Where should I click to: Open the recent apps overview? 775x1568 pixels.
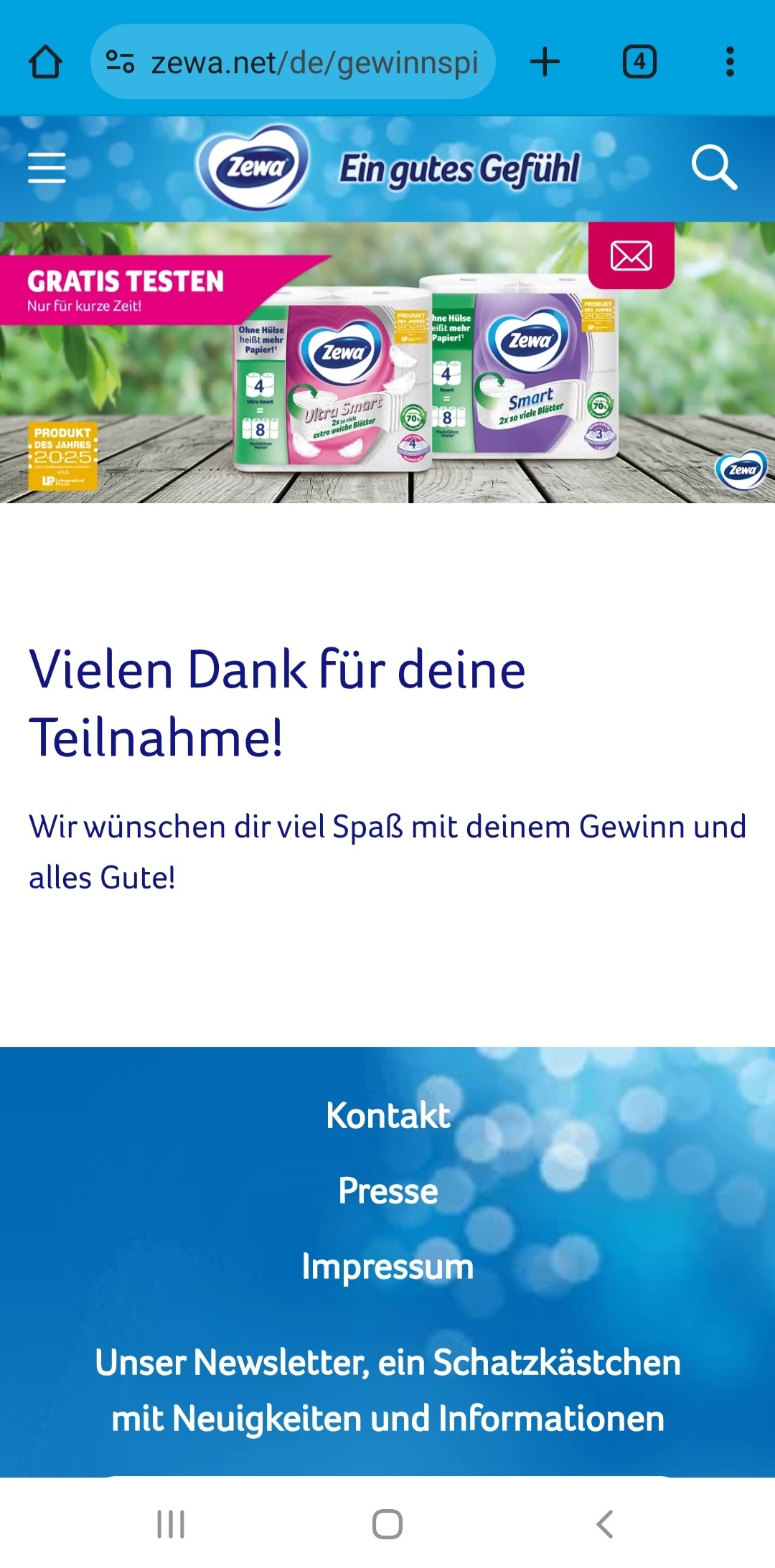[x=171, y=1524]
